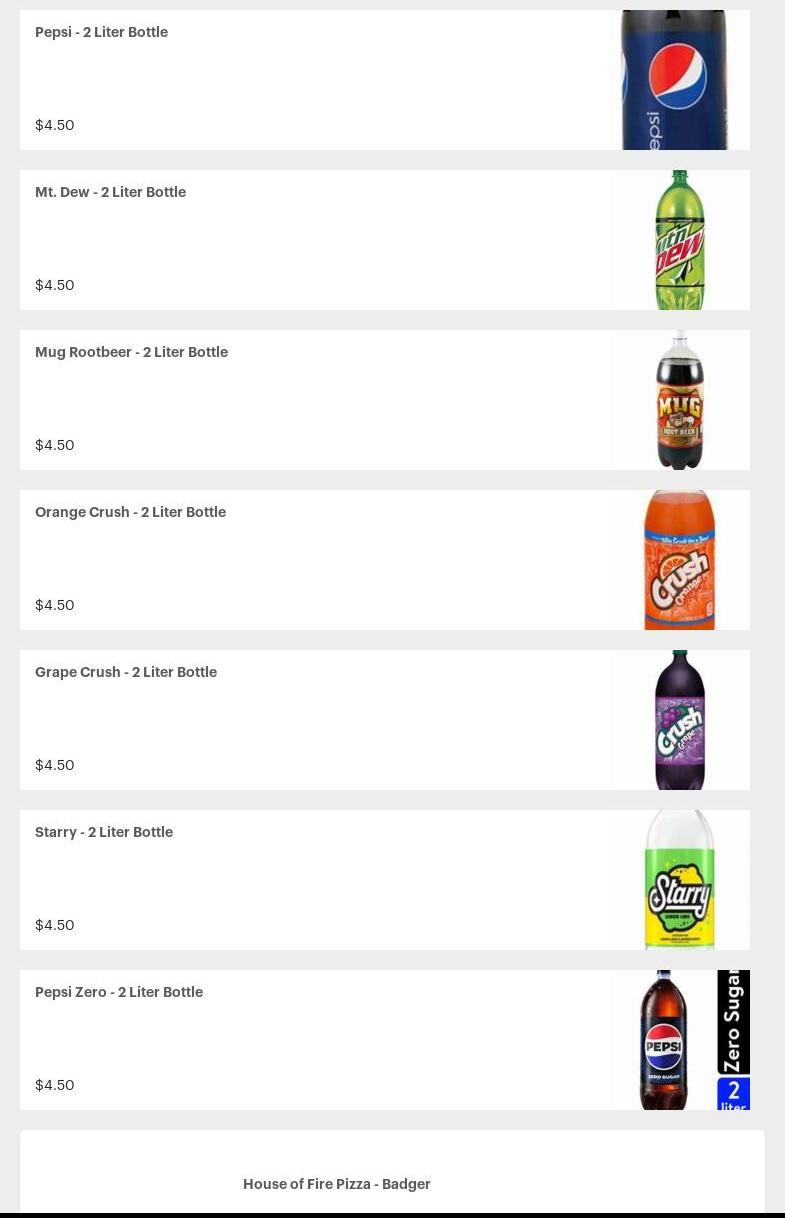The width and height of the screenshot is (785, 1218).
Task: Select Mt. Dew 2 Liter Bottle
Action: coord(384,240)
